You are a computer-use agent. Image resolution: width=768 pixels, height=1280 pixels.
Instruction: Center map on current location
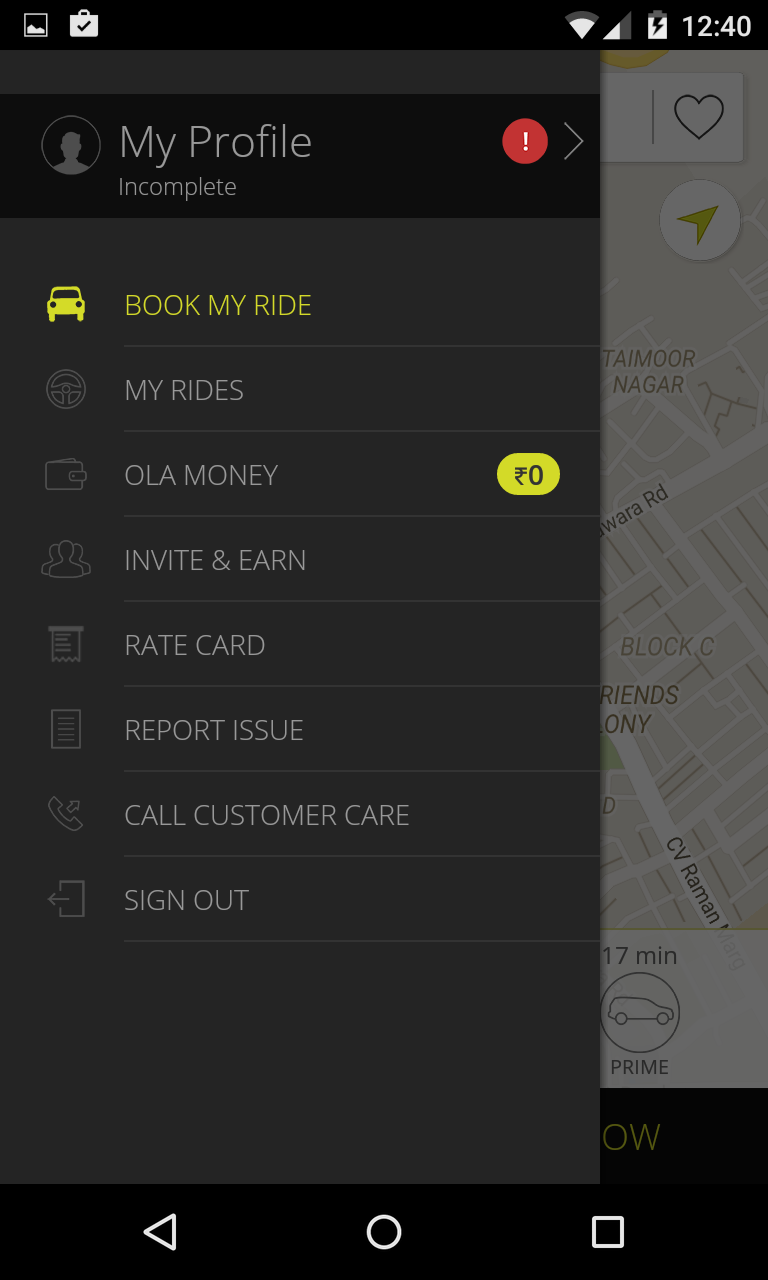click(x=699, y=221)
